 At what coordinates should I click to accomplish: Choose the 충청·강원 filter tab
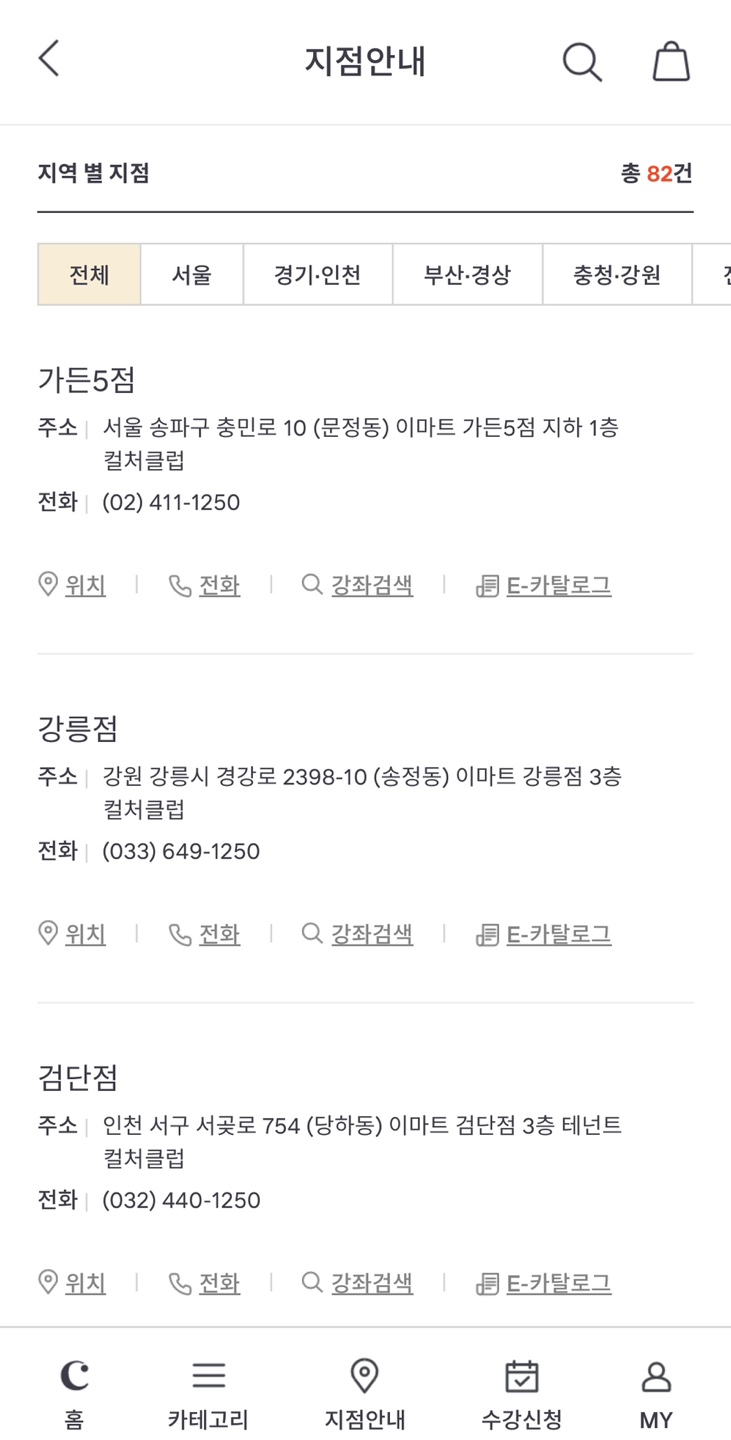(x=616, y=274)
